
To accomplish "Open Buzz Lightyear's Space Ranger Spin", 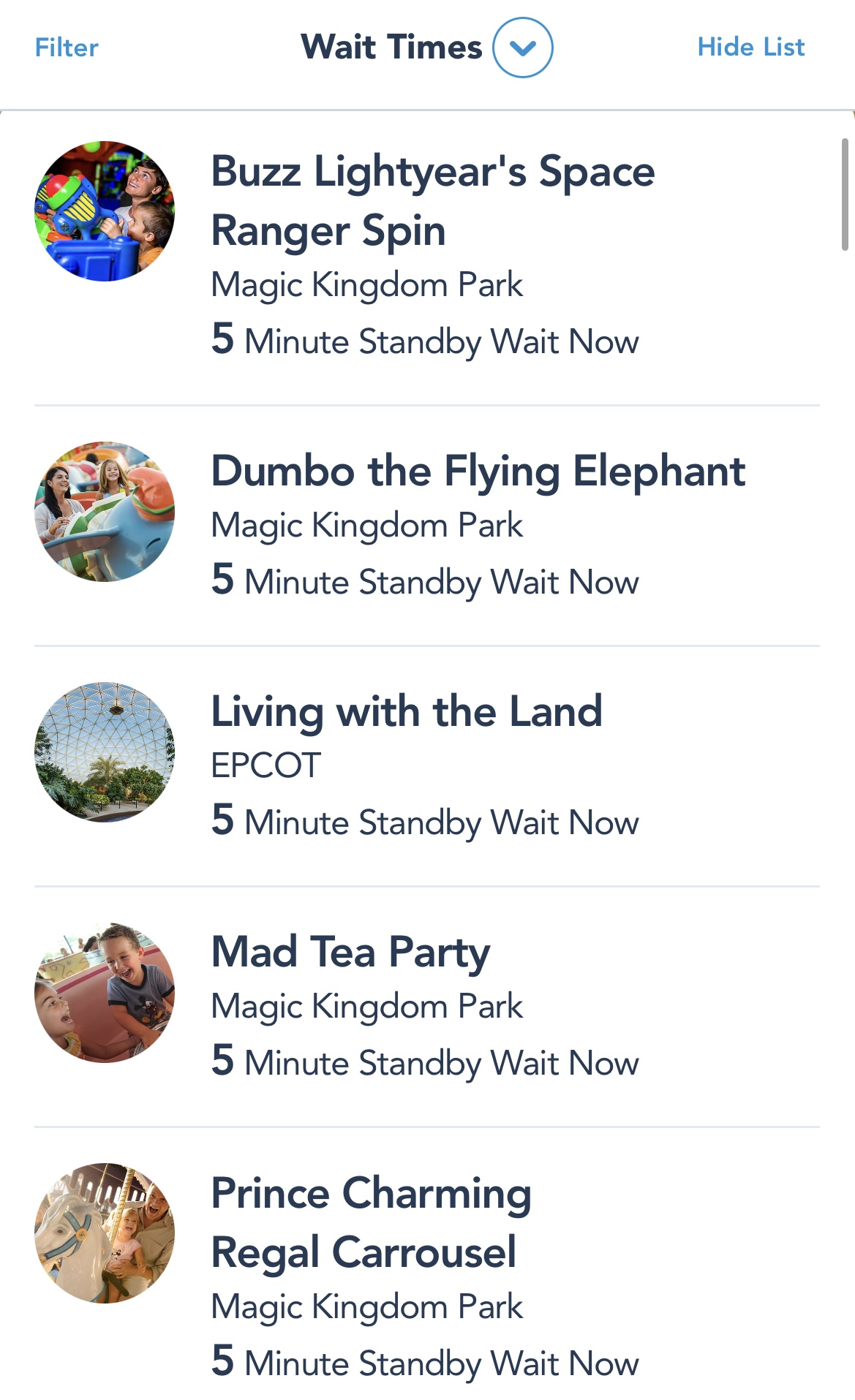I will click(427, 254).
